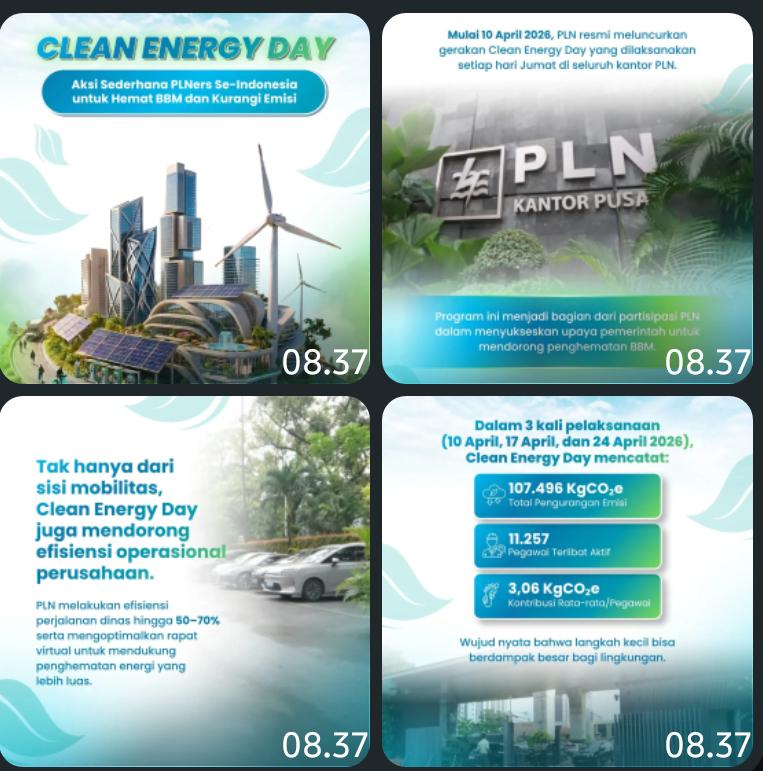Open the image about efisiensi operasional perusahaan

185,580
